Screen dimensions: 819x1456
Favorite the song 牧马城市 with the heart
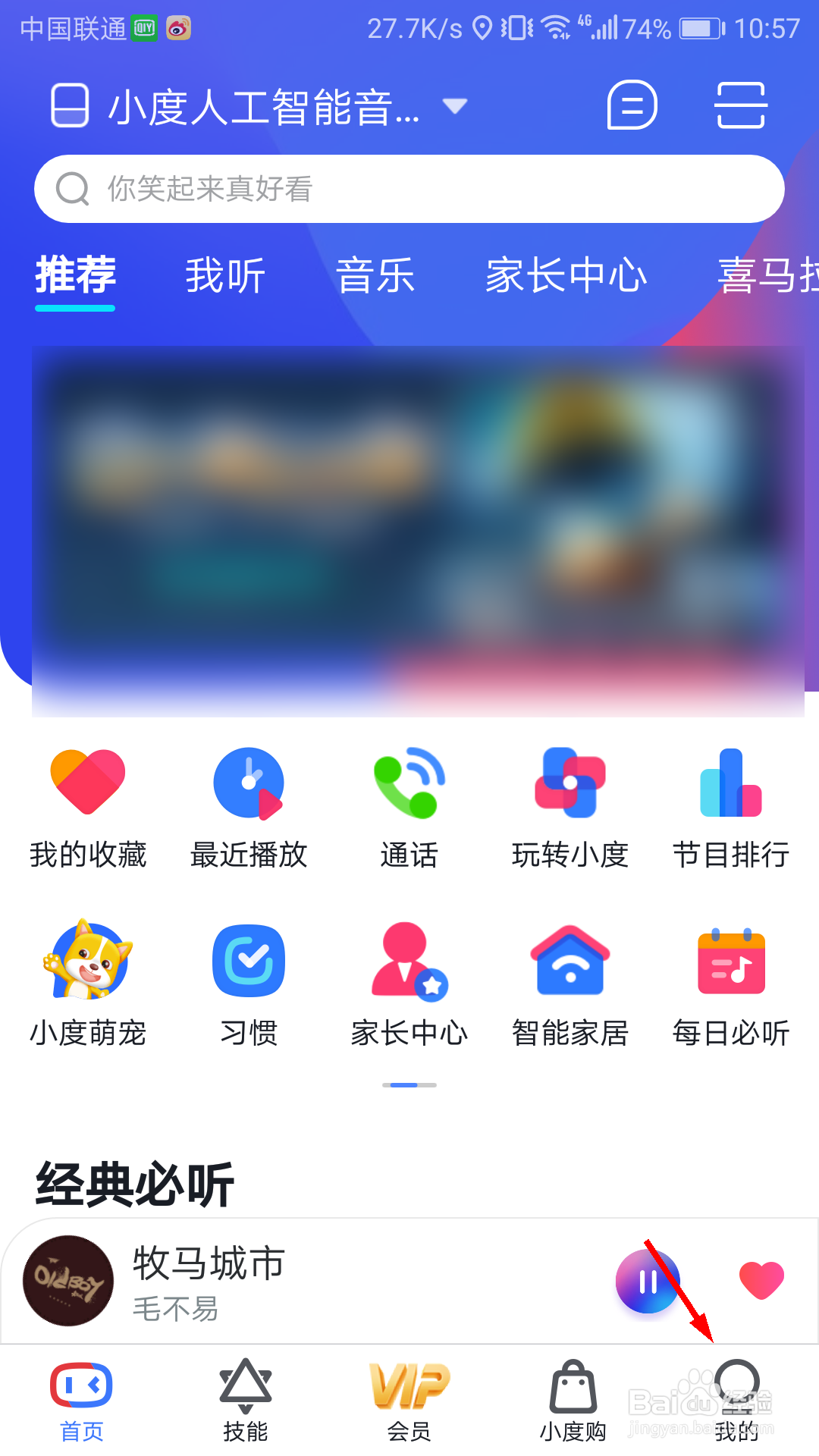tap(761, 1279)
